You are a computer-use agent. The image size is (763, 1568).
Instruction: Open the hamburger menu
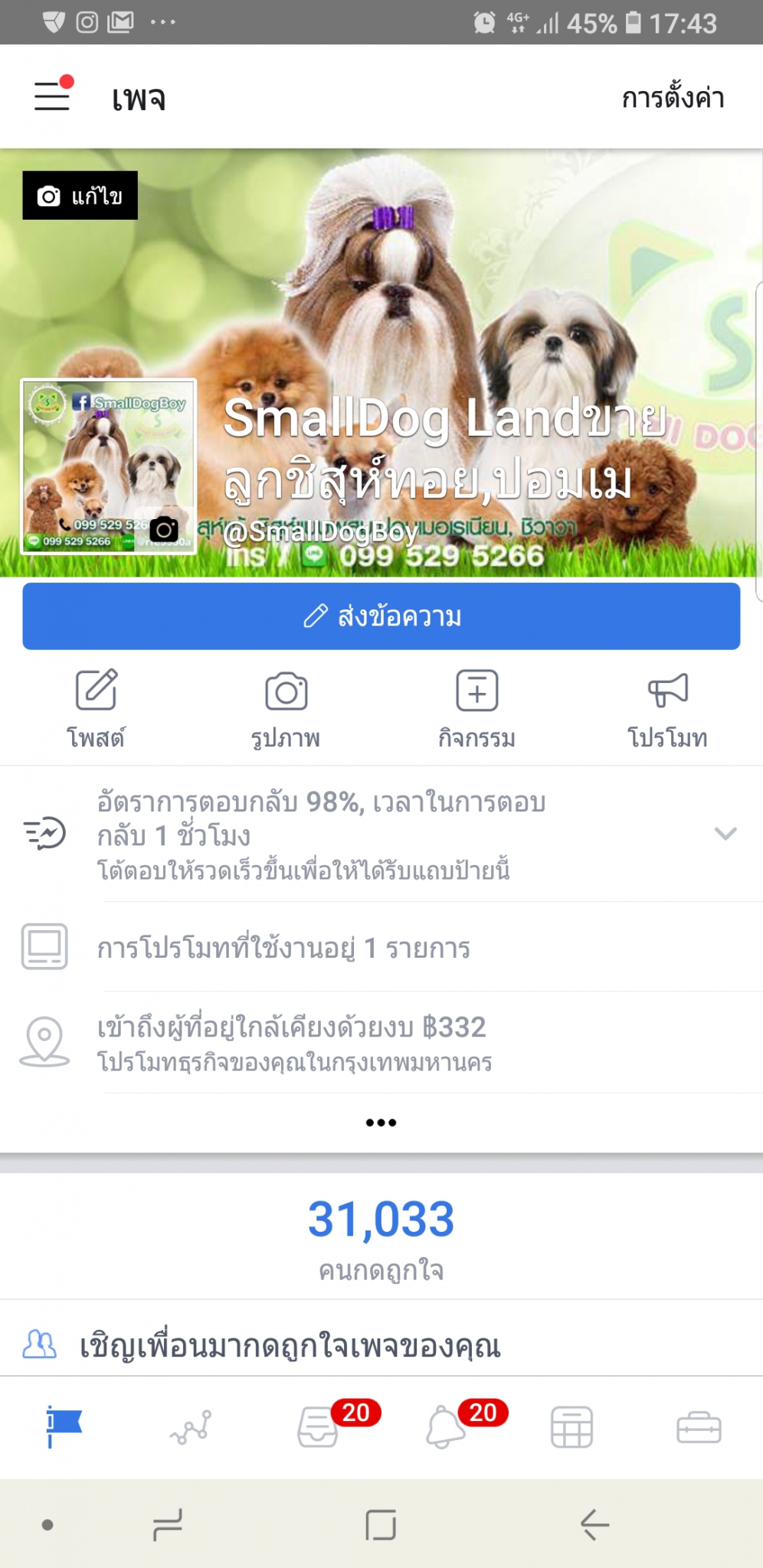coord(52,96)
